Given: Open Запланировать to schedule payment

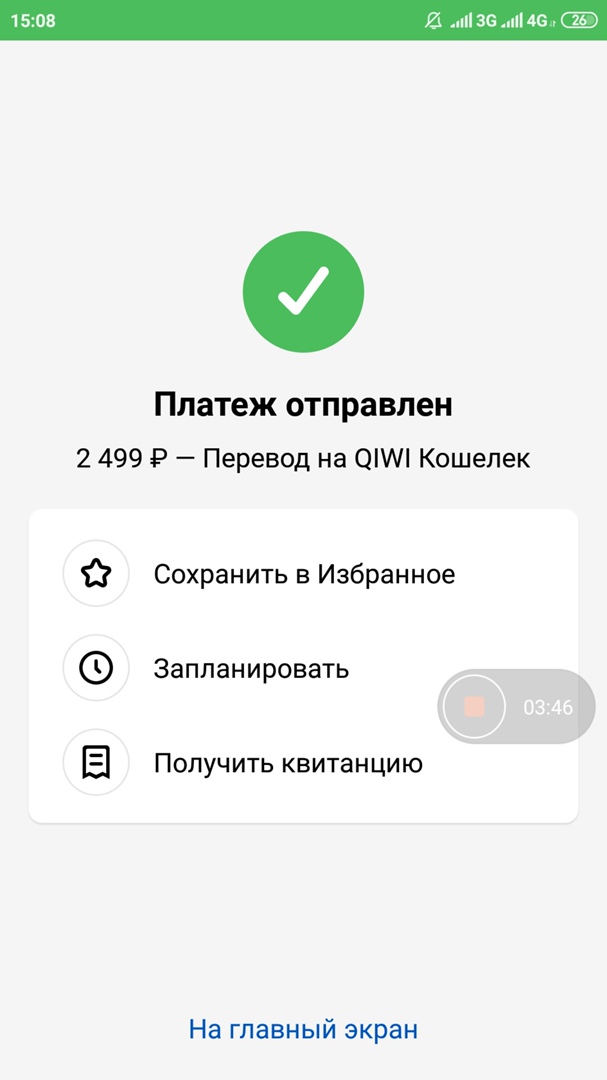Looking at the screenshot, I should pyautogui.click(x=250, y=668).
